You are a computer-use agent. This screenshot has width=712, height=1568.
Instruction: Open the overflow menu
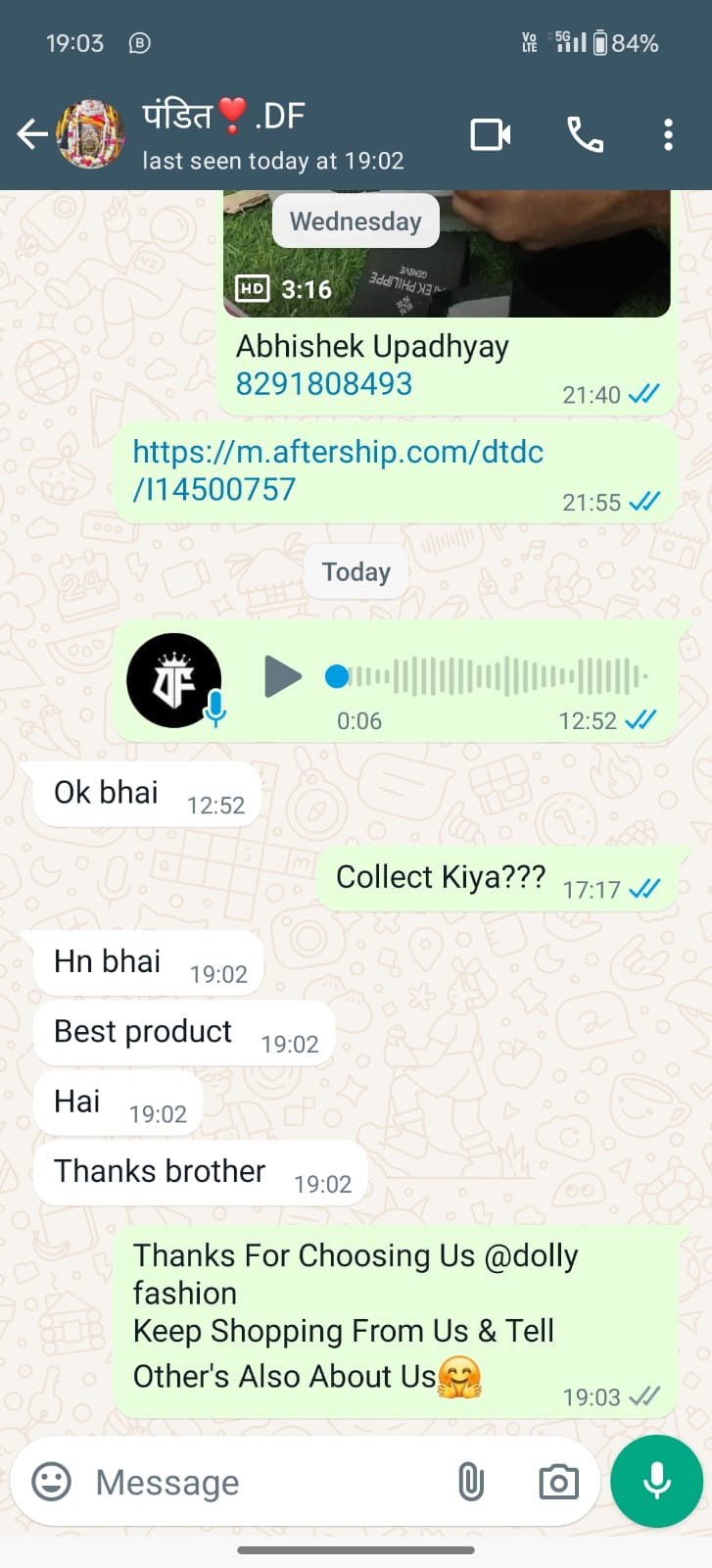pos(668,134)
